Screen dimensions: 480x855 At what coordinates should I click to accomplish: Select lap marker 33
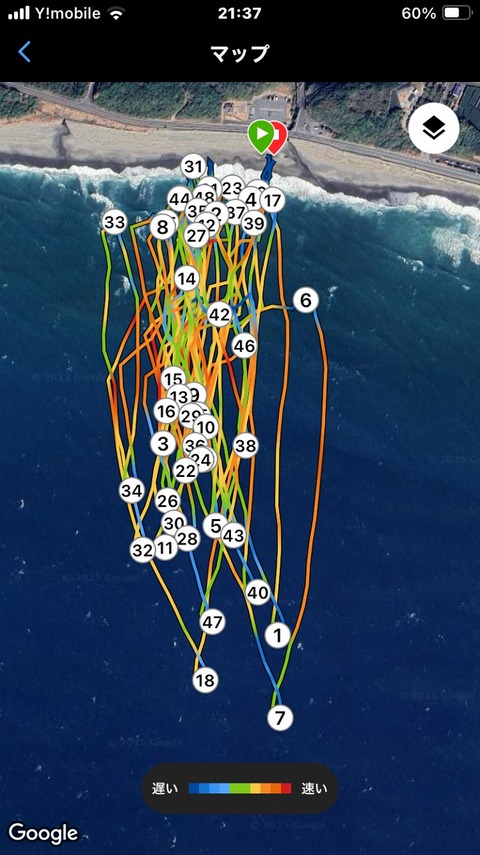115,222
